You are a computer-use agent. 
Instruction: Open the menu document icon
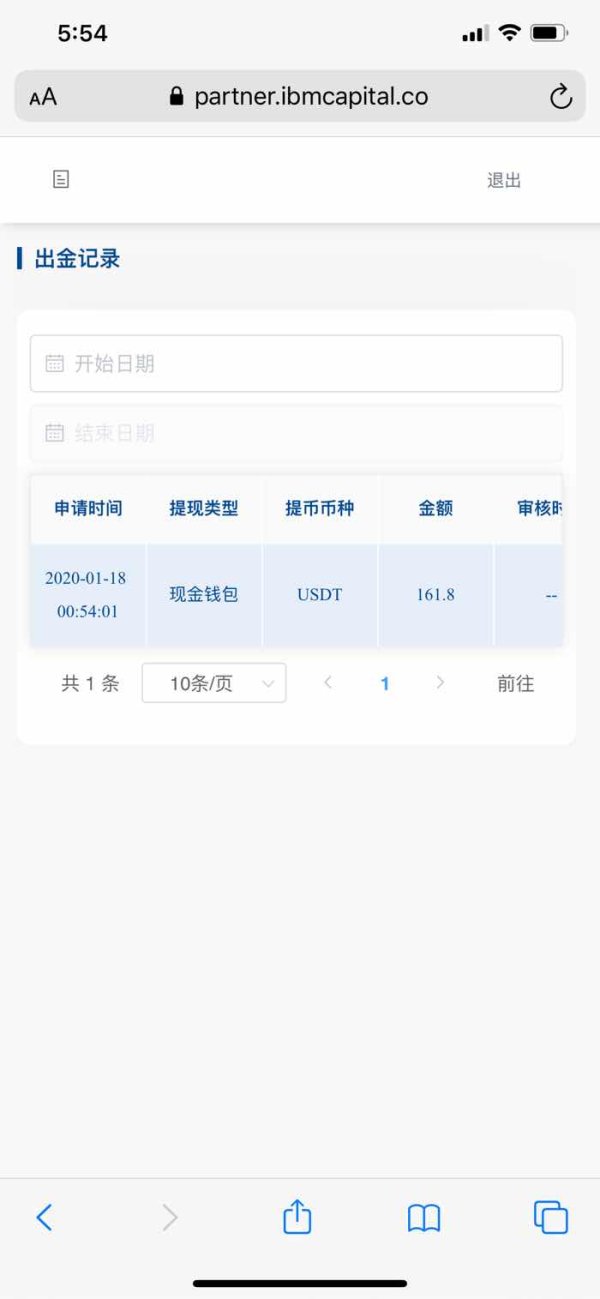[61, 180]
